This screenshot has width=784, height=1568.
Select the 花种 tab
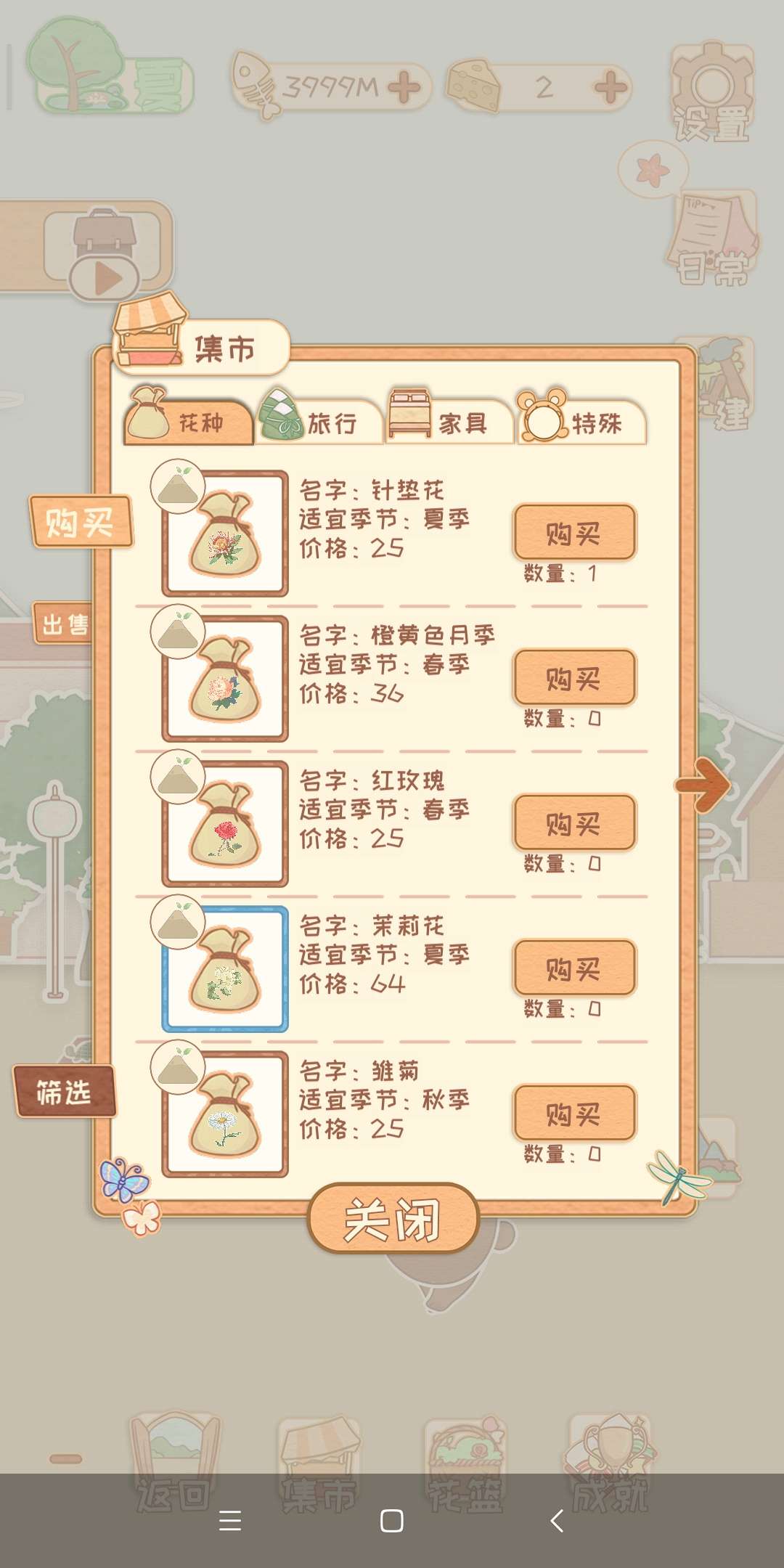[189, 420]
